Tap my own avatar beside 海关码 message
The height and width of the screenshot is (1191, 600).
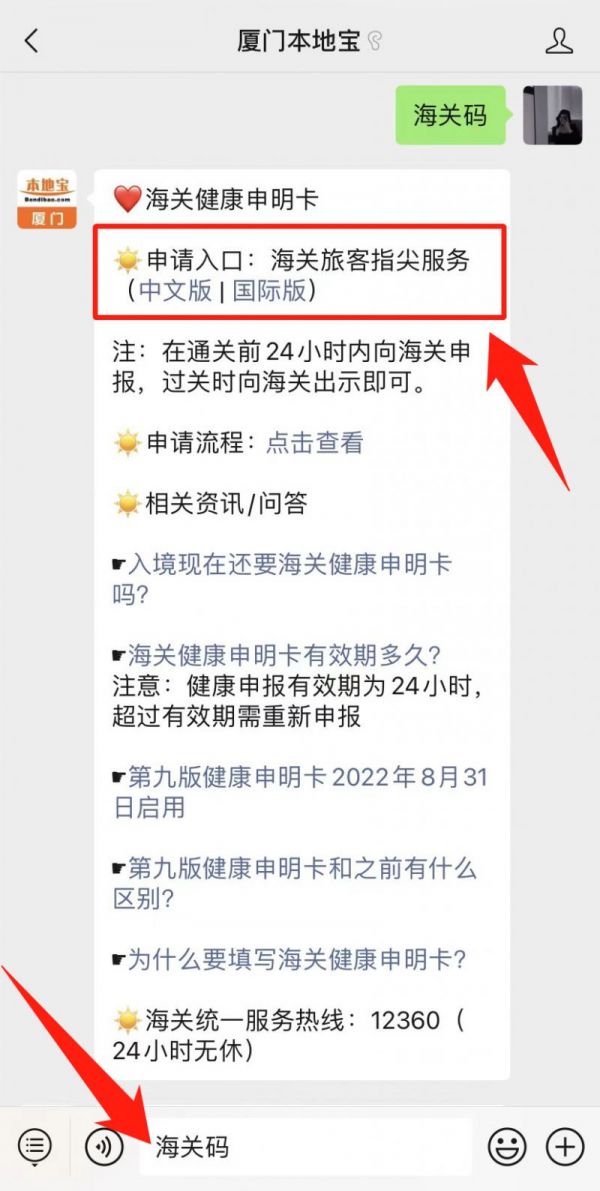click(x=553, y=115)
